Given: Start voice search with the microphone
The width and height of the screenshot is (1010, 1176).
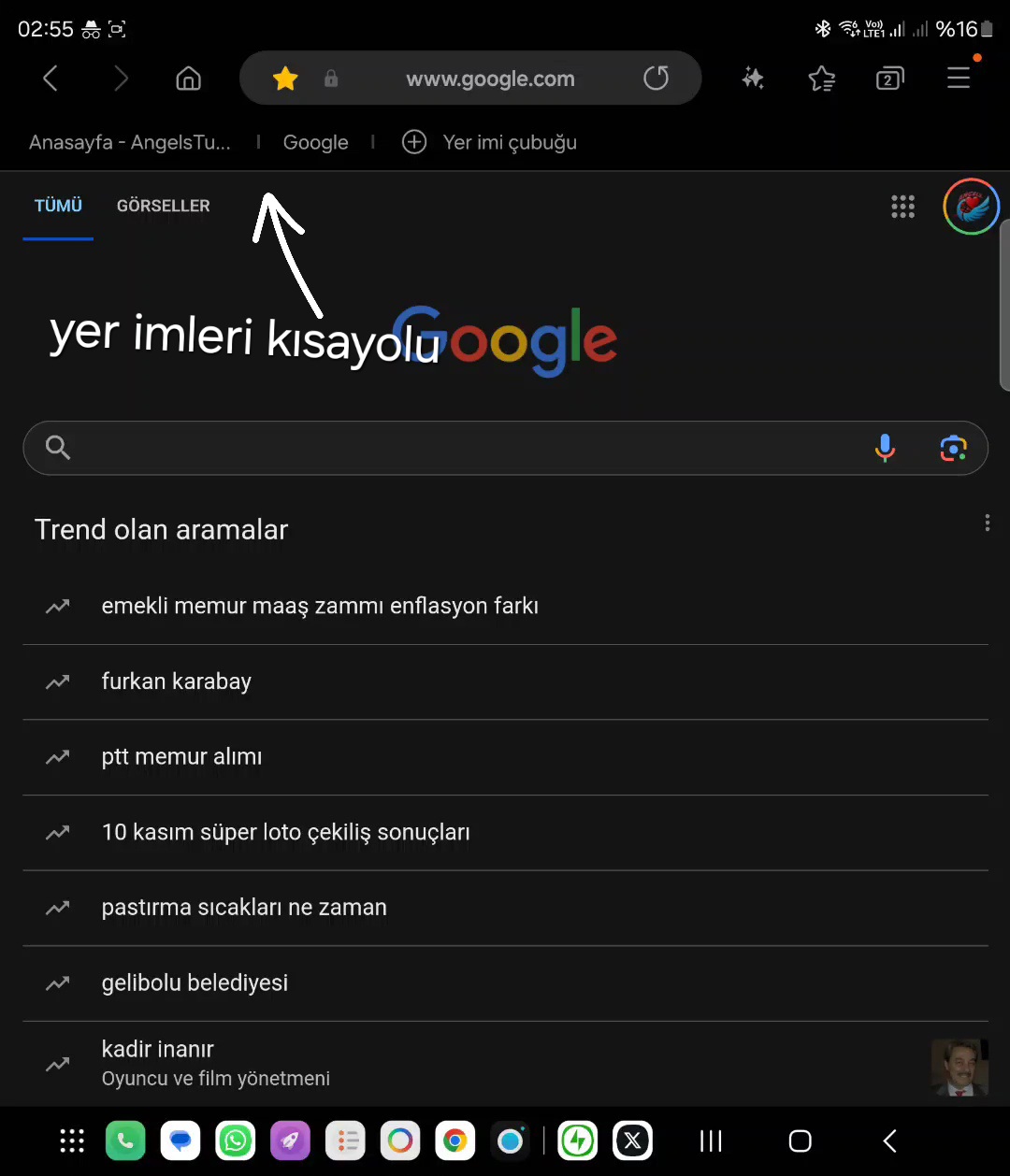Looking at the screenshot, I should click(x=885, y=448).
